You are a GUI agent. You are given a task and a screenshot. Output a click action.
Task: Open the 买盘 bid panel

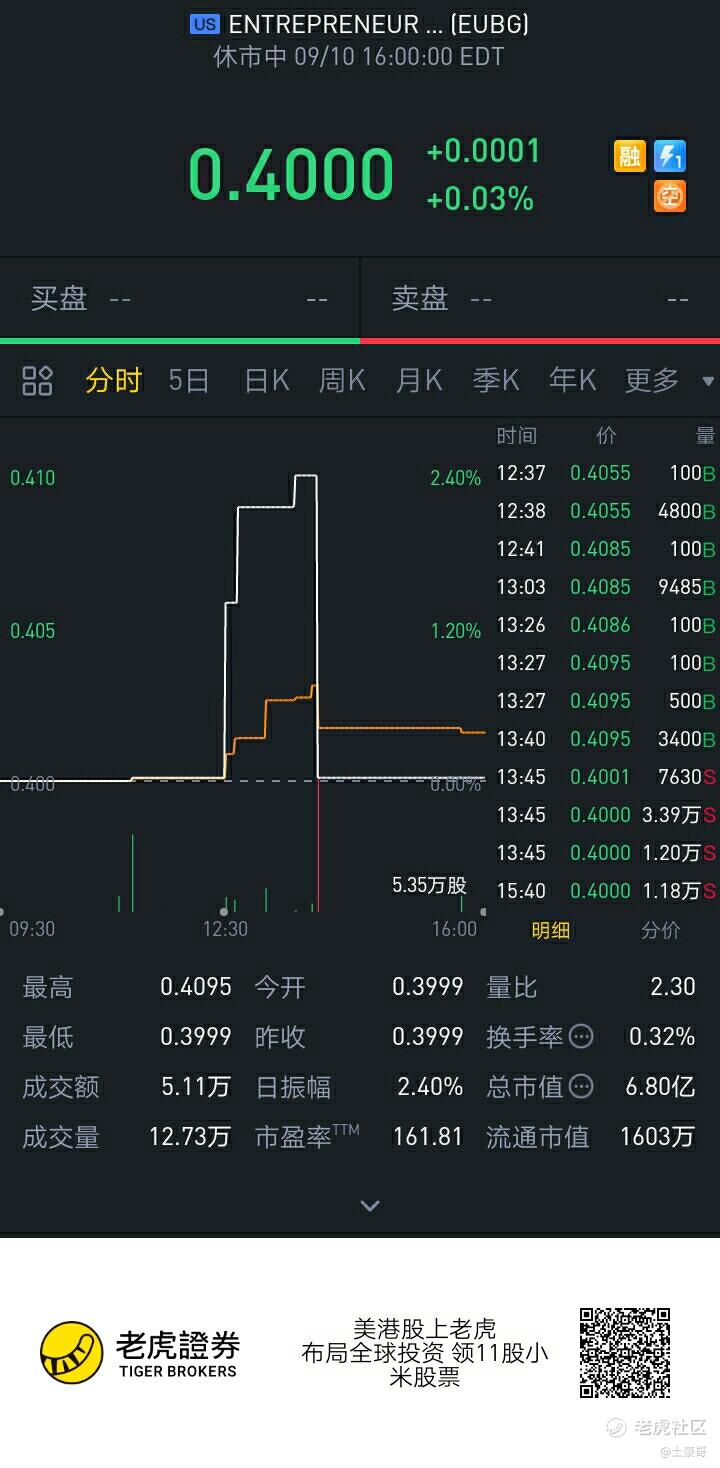[x=179, y=299]
